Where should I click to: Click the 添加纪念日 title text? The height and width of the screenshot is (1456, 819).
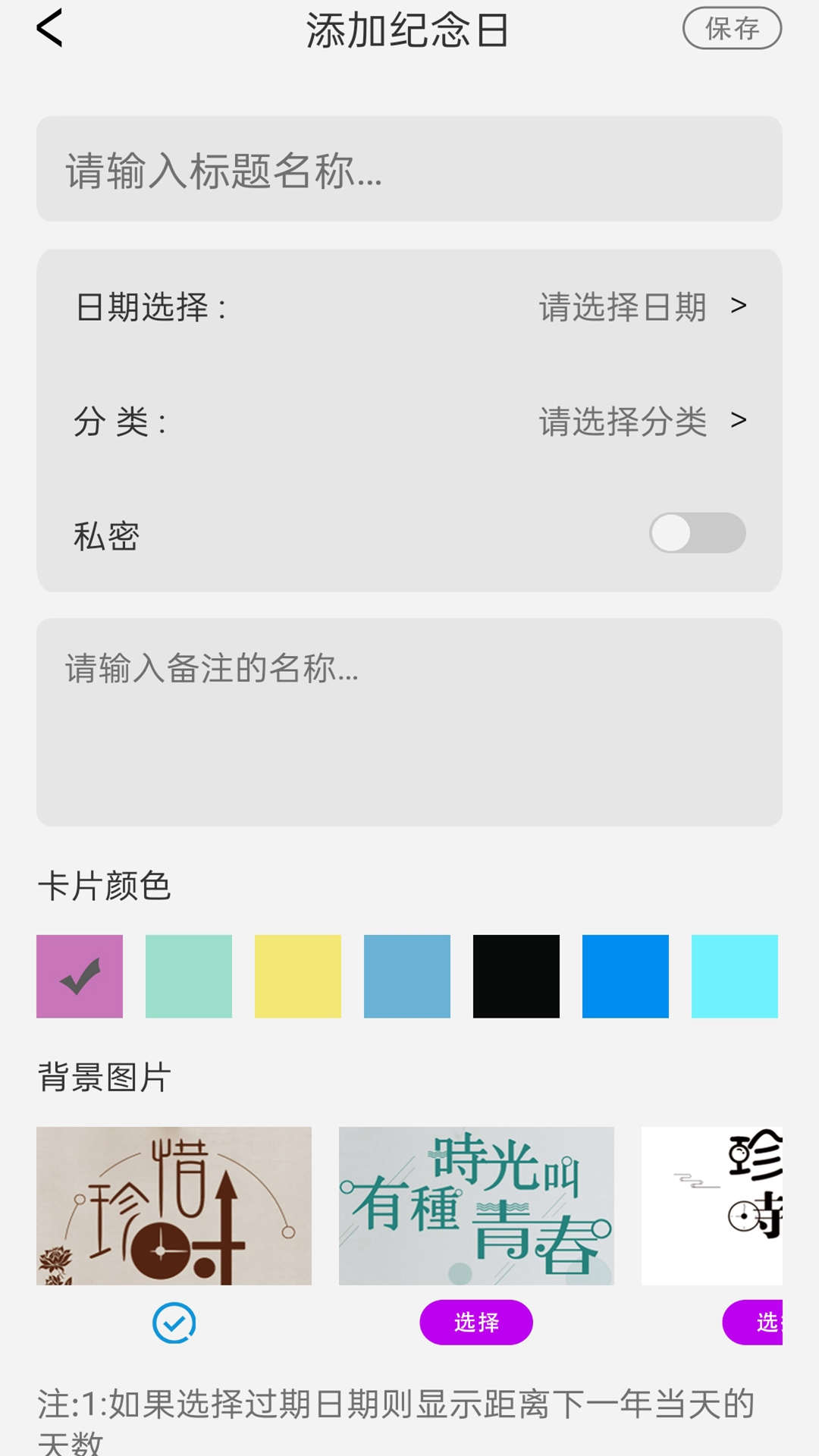point(409,31)
